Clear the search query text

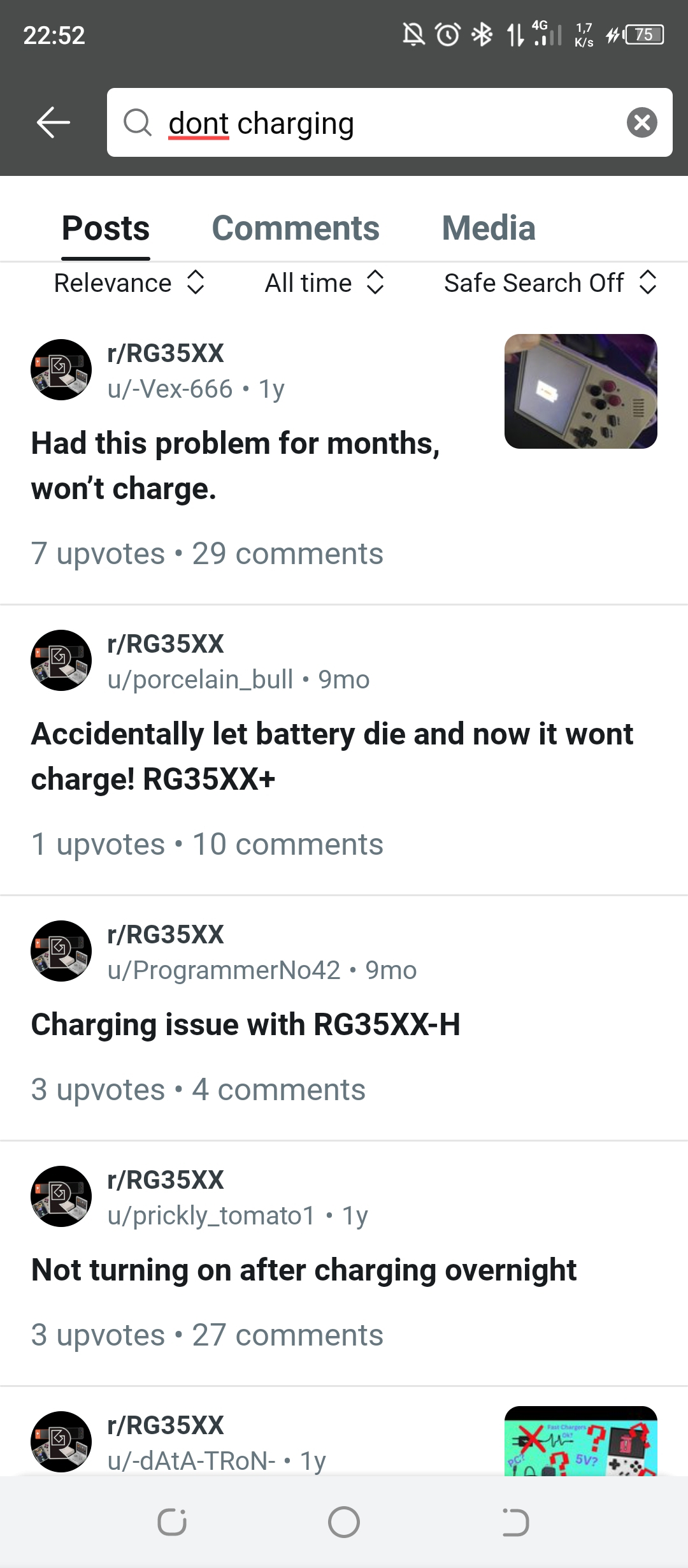click(x=641, y=122)
